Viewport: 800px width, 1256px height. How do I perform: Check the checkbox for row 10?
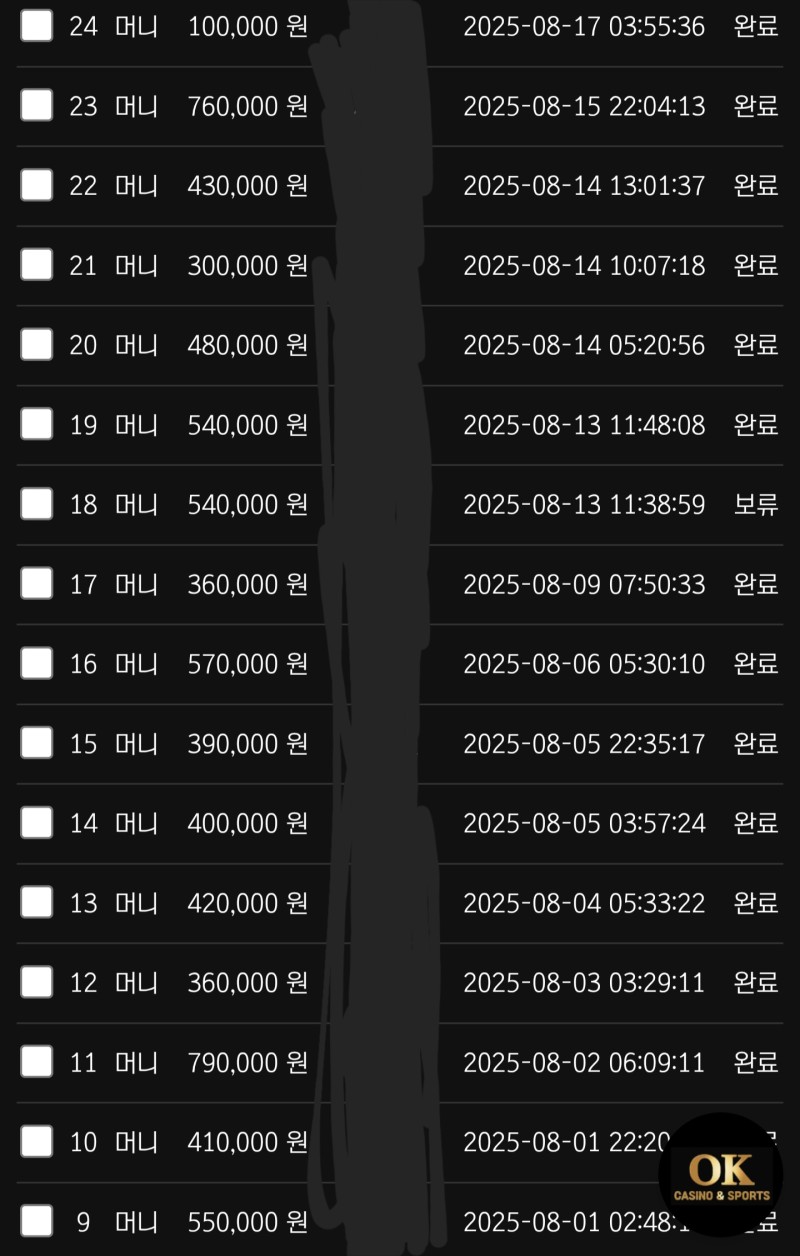pyautogui.click(x=36, y=1142)
